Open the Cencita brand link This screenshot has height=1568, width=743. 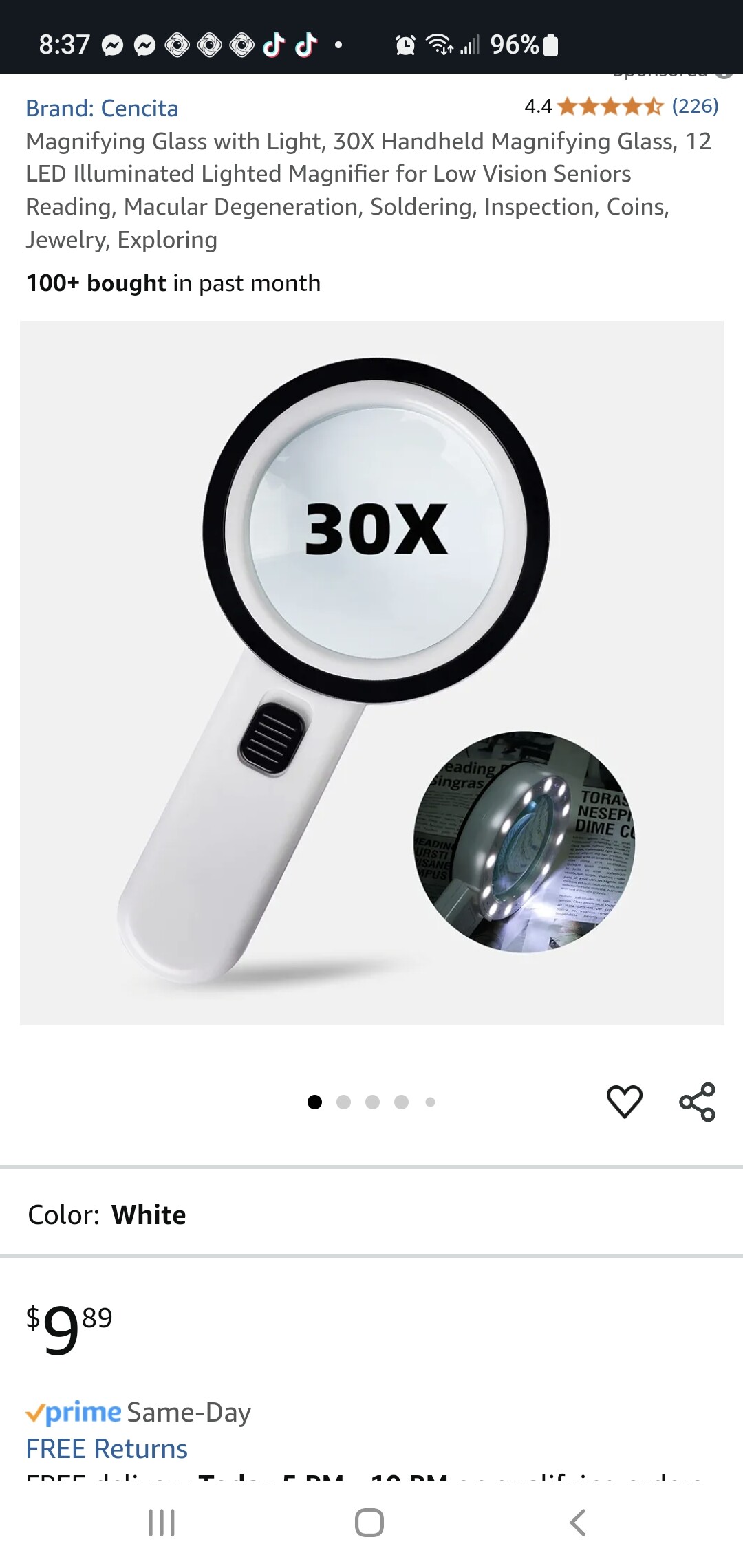[x=102, y=108]
